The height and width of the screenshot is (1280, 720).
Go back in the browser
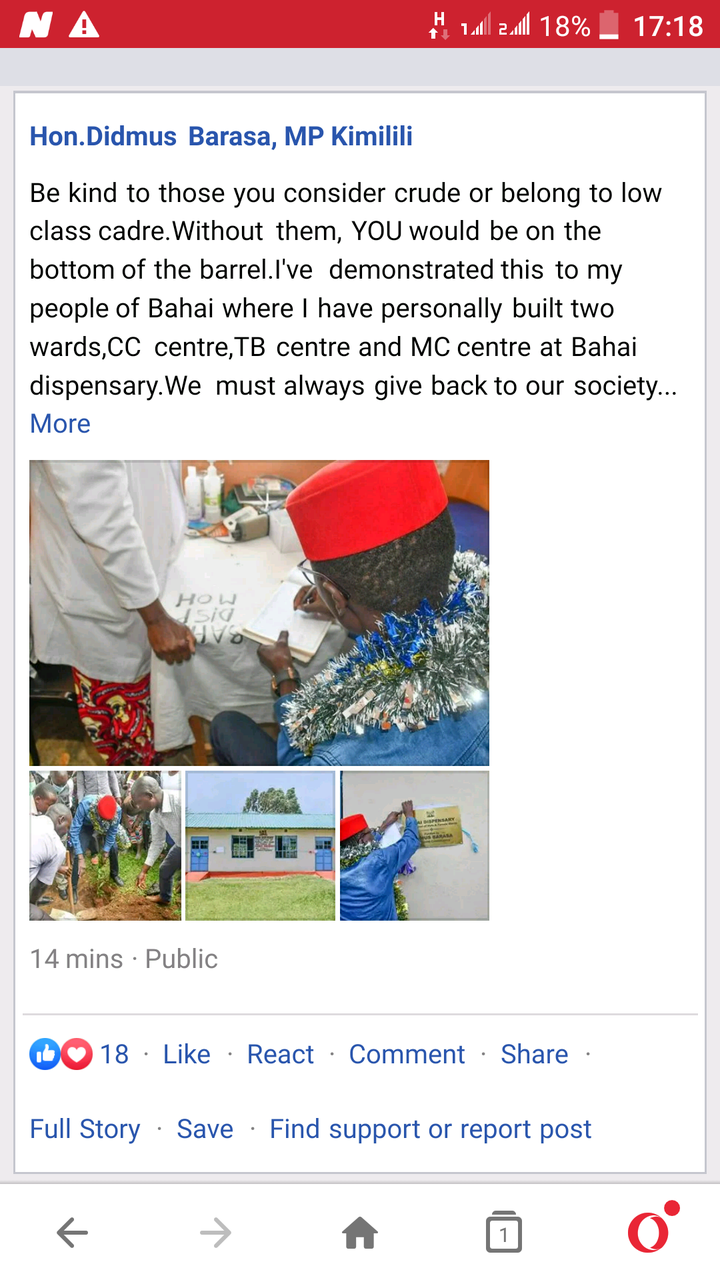[72, 1233]
